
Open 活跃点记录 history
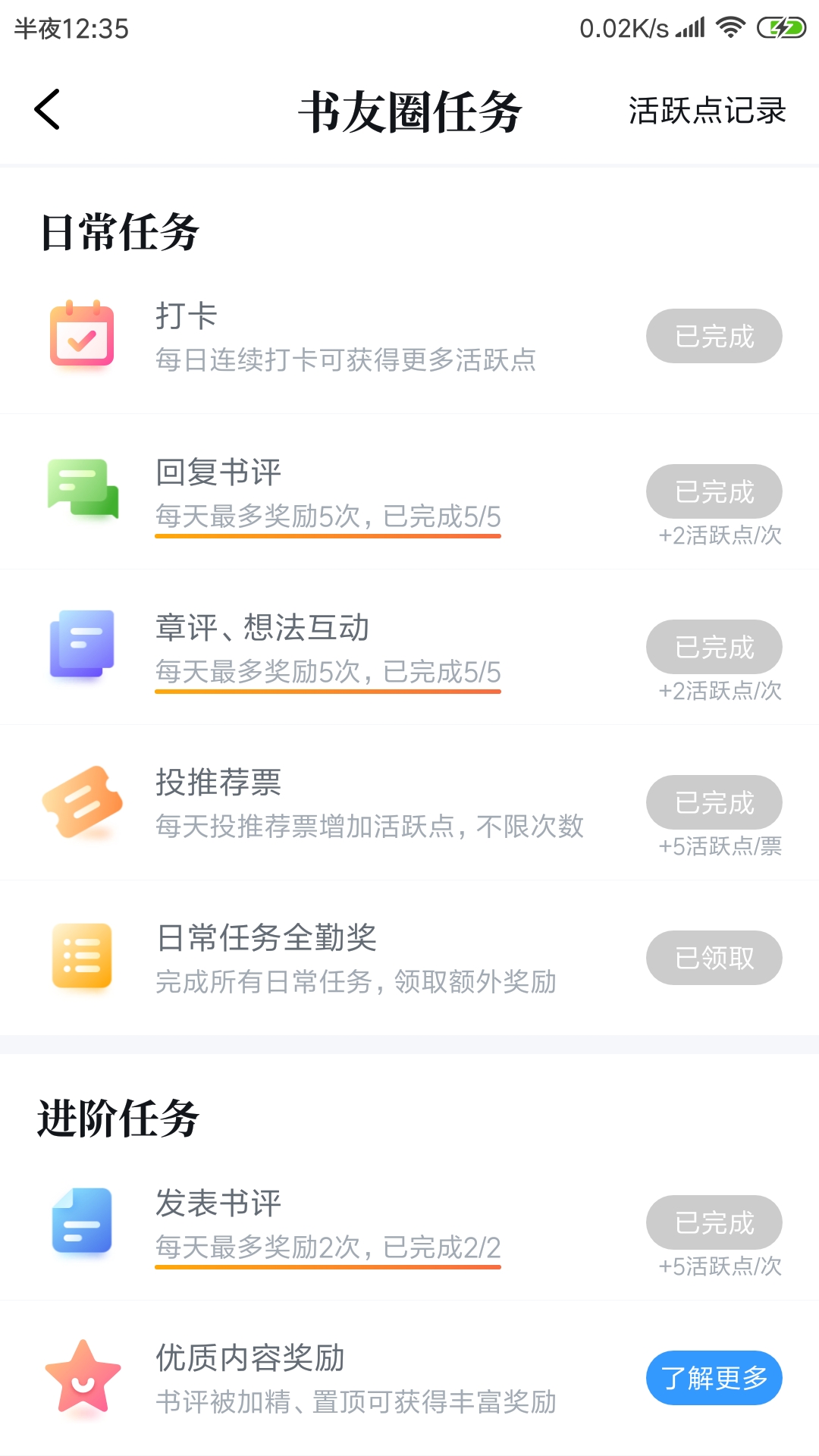707,111
